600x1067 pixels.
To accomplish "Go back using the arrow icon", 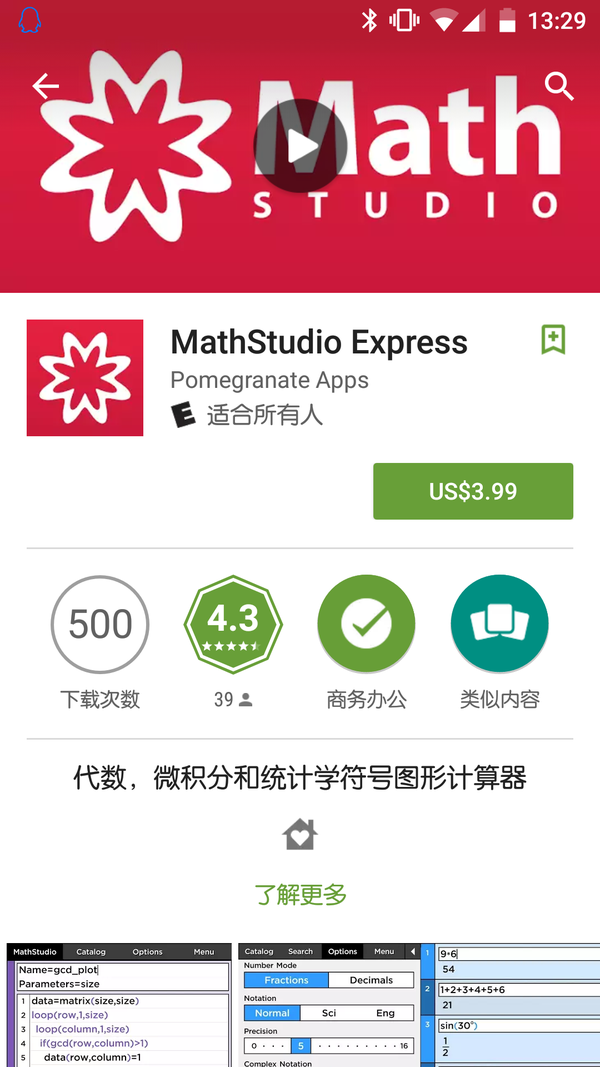I will [45, 87].
